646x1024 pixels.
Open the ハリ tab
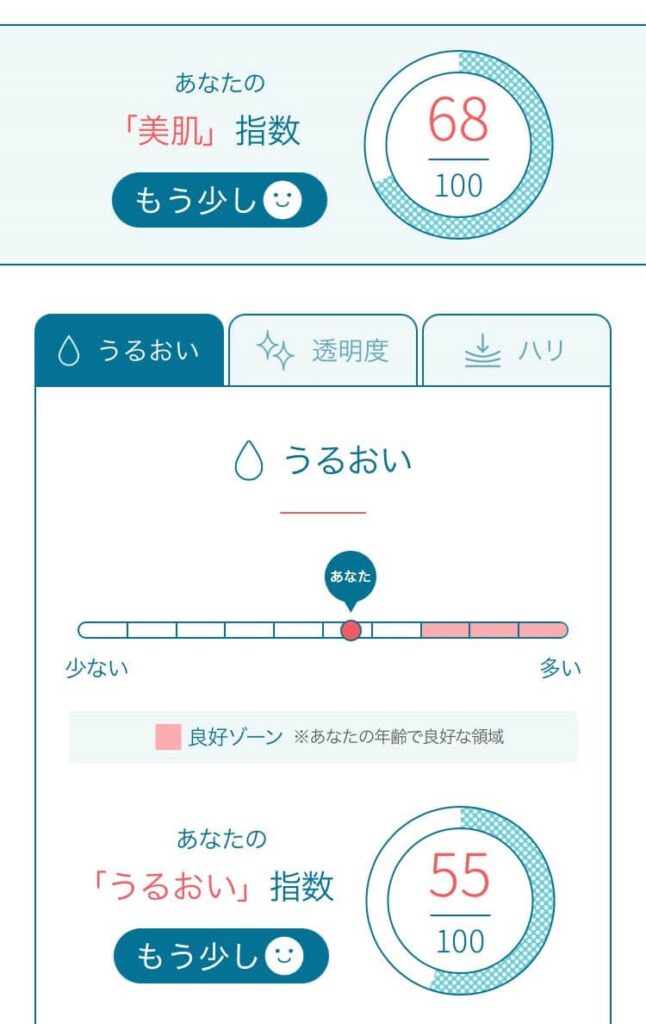click(516, 351)
